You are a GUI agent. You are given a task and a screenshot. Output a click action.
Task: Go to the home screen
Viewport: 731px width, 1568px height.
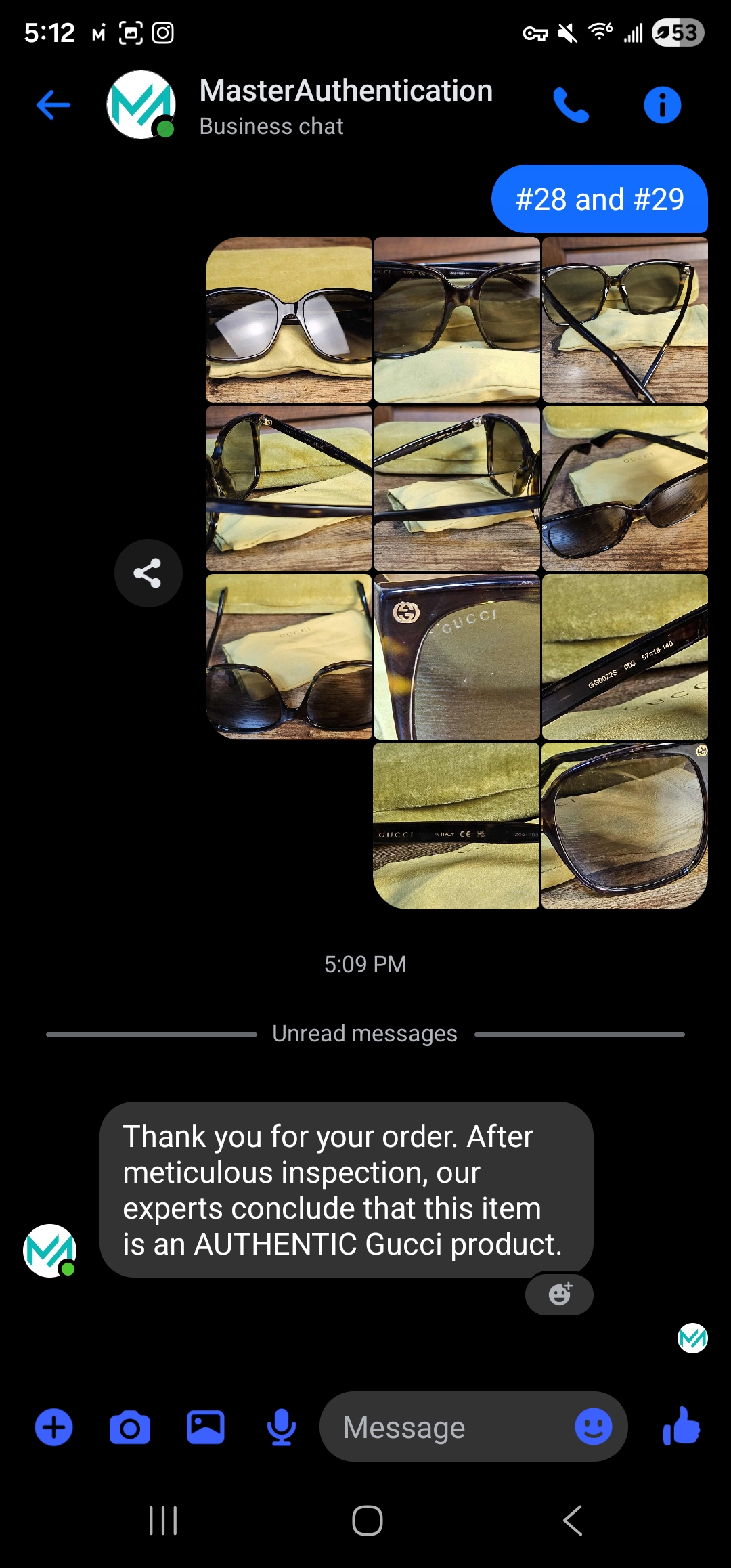(x=367, y=1521)
